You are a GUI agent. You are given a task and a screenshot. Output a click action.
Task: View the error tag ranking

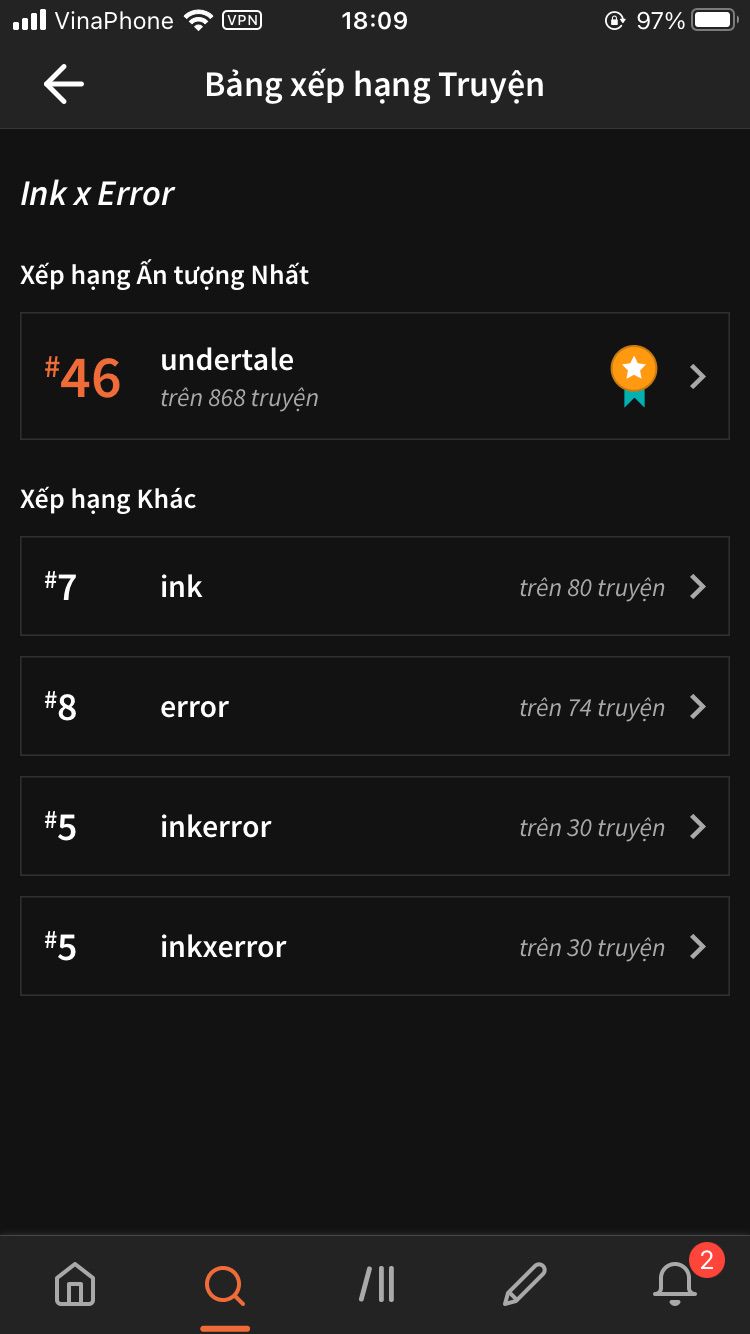[375, 706]
